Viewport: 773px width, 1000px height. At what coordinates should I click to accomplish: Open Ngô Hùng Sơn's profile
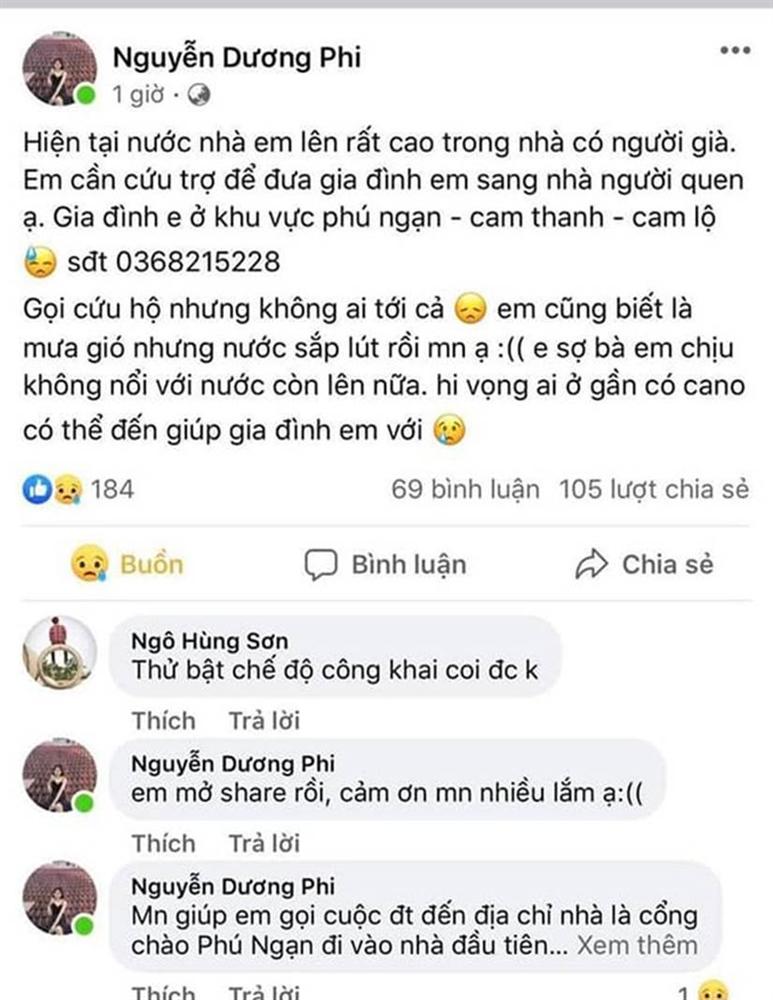210,642
